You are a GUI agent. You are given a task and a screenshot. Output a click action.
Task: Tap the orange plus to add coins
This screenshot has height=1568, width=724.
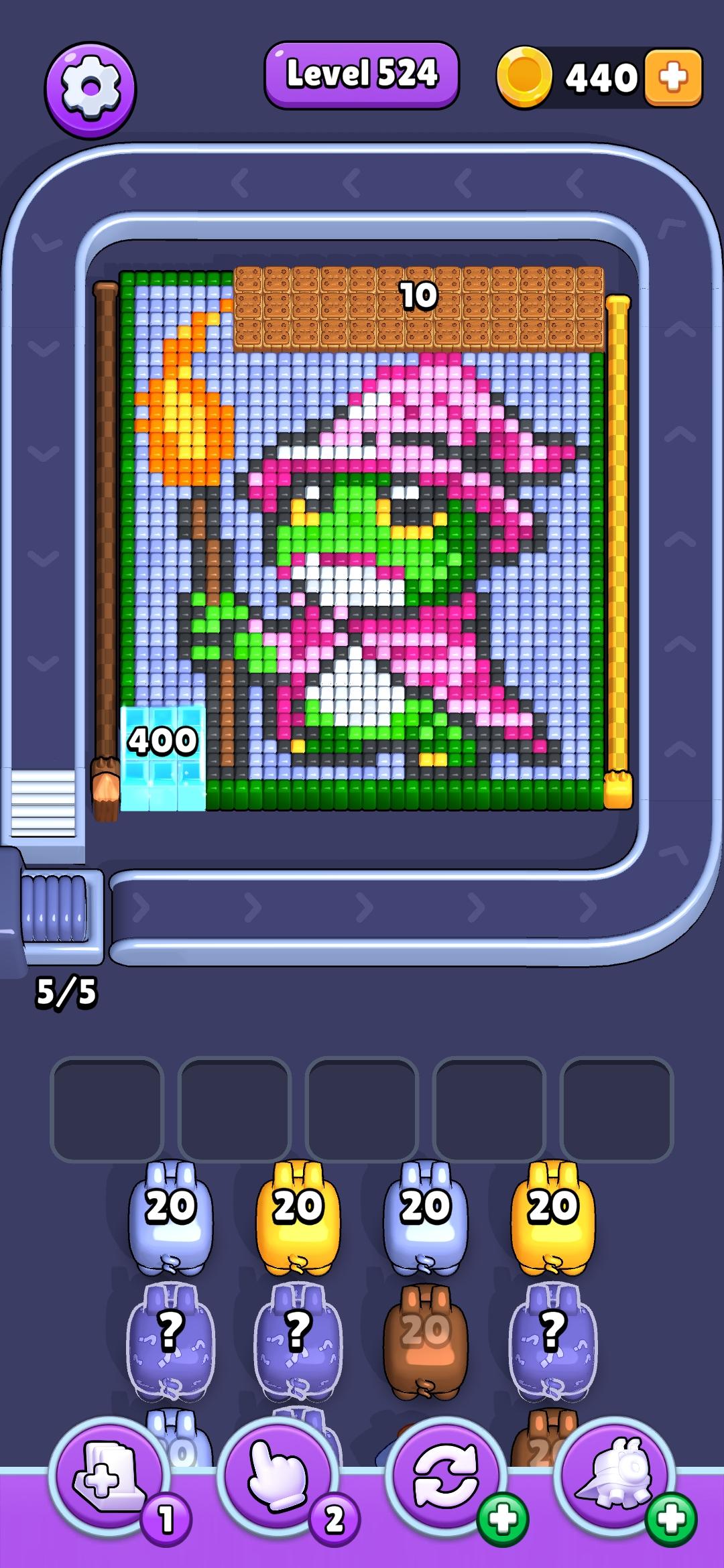(673, 77)
